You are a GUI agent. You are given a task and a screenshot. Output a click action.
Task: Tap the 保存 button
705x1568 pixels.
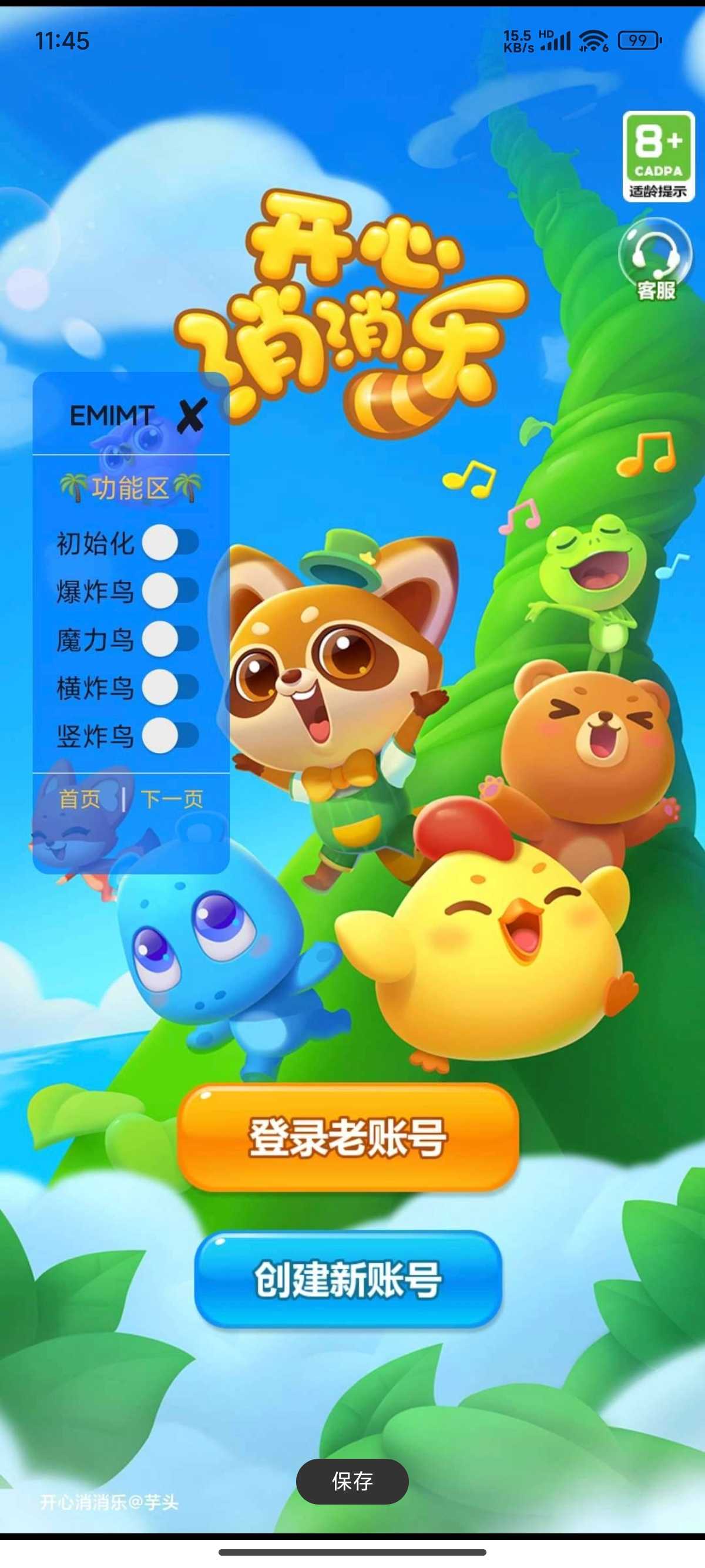352,1482
